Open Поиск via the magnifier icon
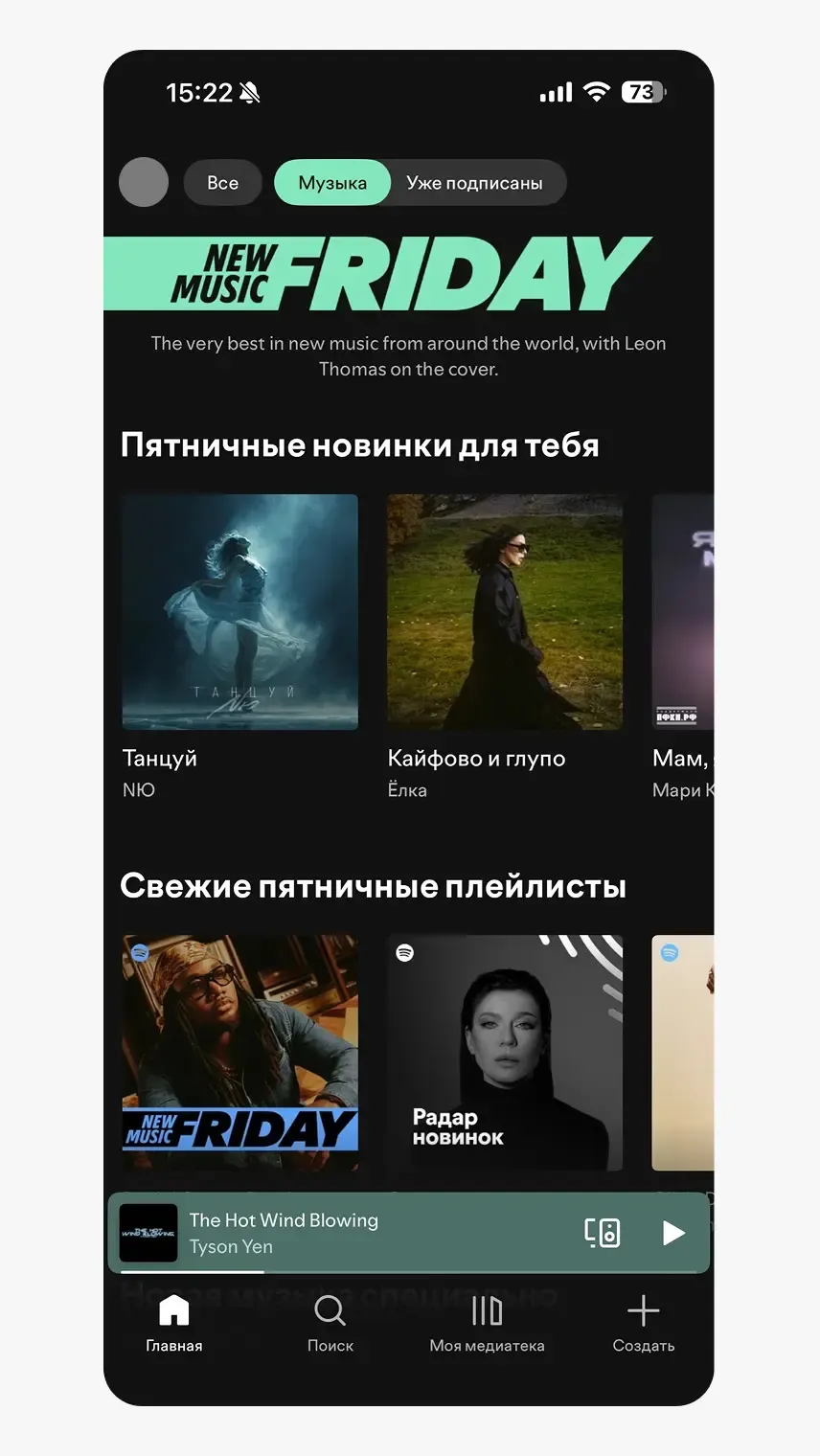This screenshot has width=820, height=1456. (330, 1311)
